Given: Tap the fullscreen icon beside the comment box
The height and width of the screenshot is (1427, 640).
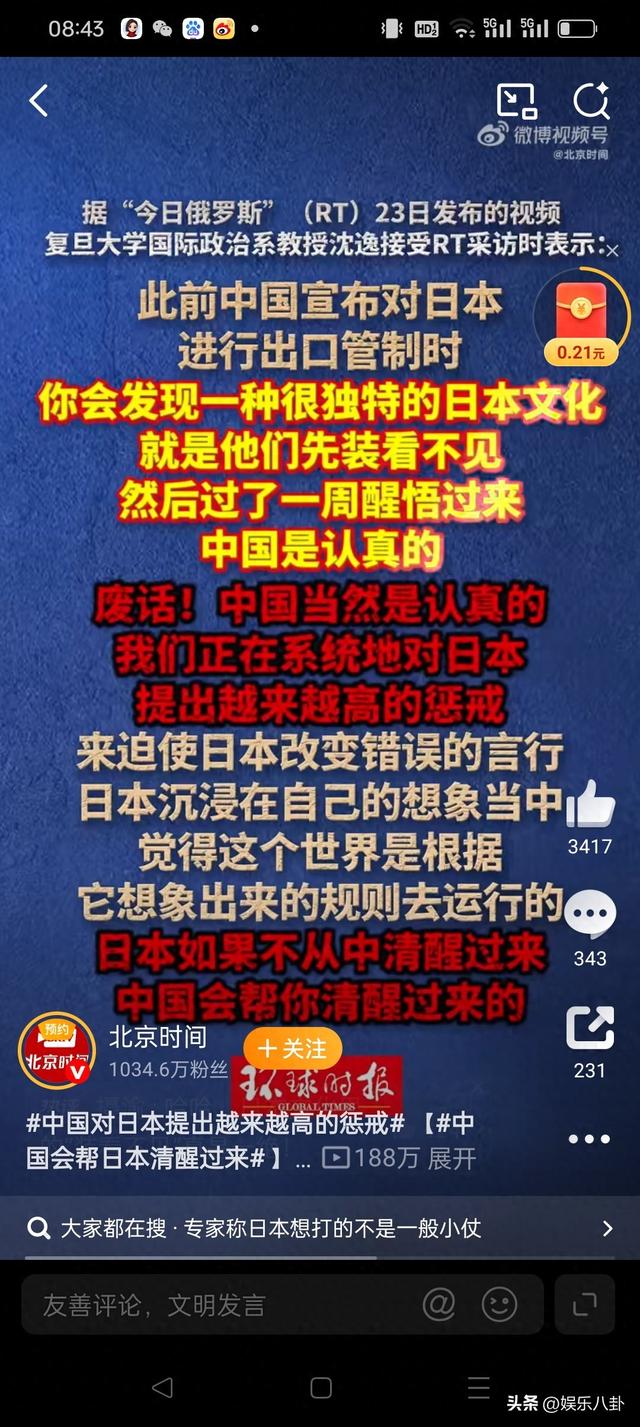Looking at the screenshot, I should 585,1304.
